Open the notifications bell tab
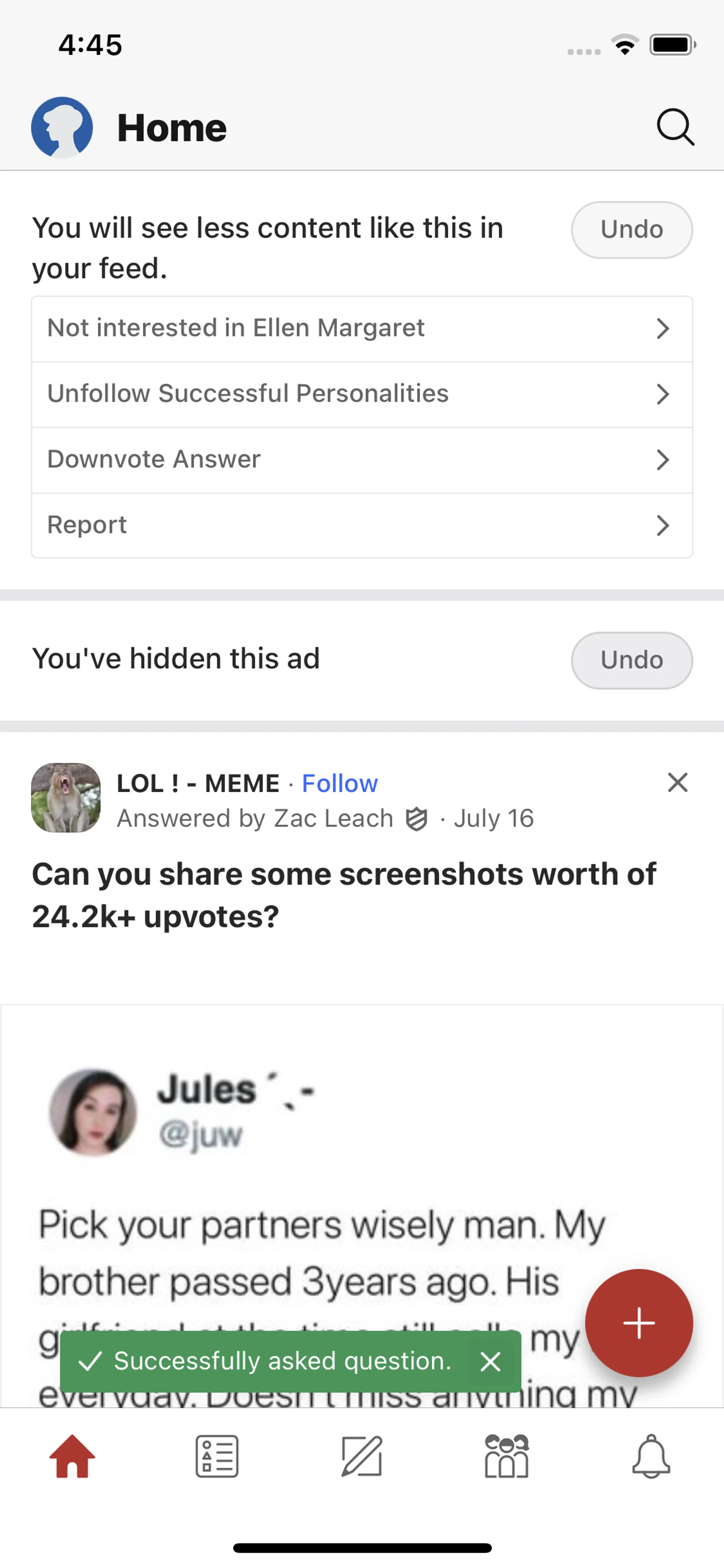Screen dimensions: 724x1568 click(x=651, y=1456)
